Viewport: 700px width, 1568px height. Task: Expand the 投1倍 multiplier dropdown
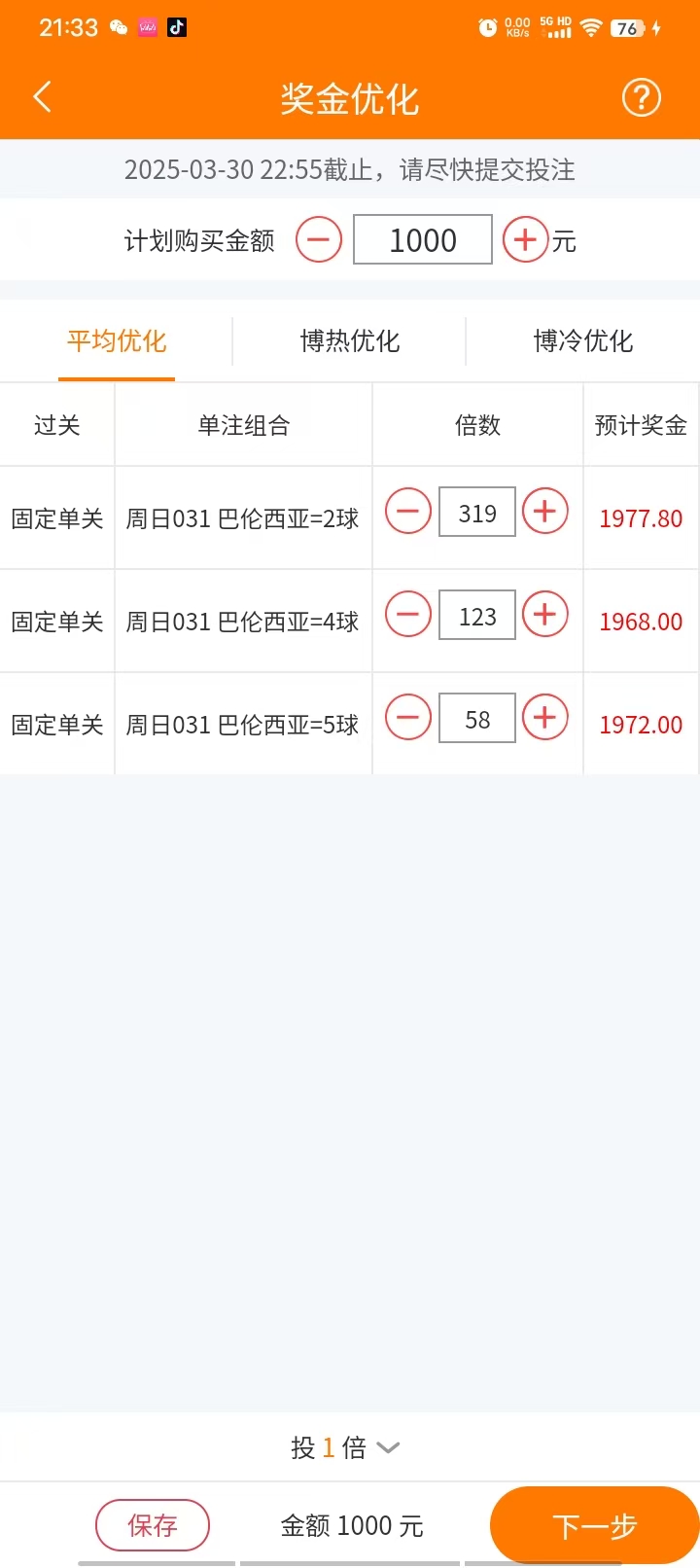(345, 1447)
